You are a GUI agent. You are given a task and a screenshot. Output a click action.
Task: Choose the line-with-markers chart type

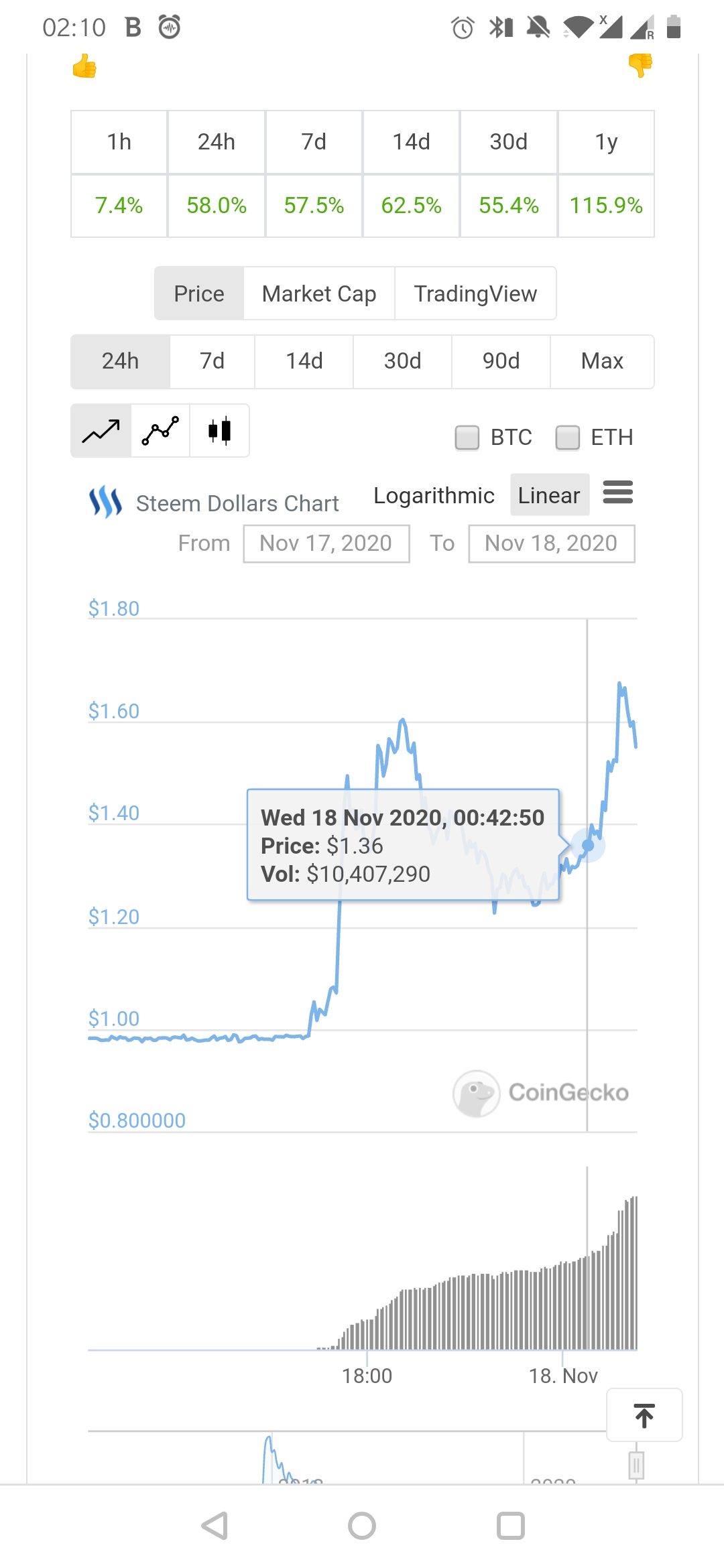click(160, 431)
